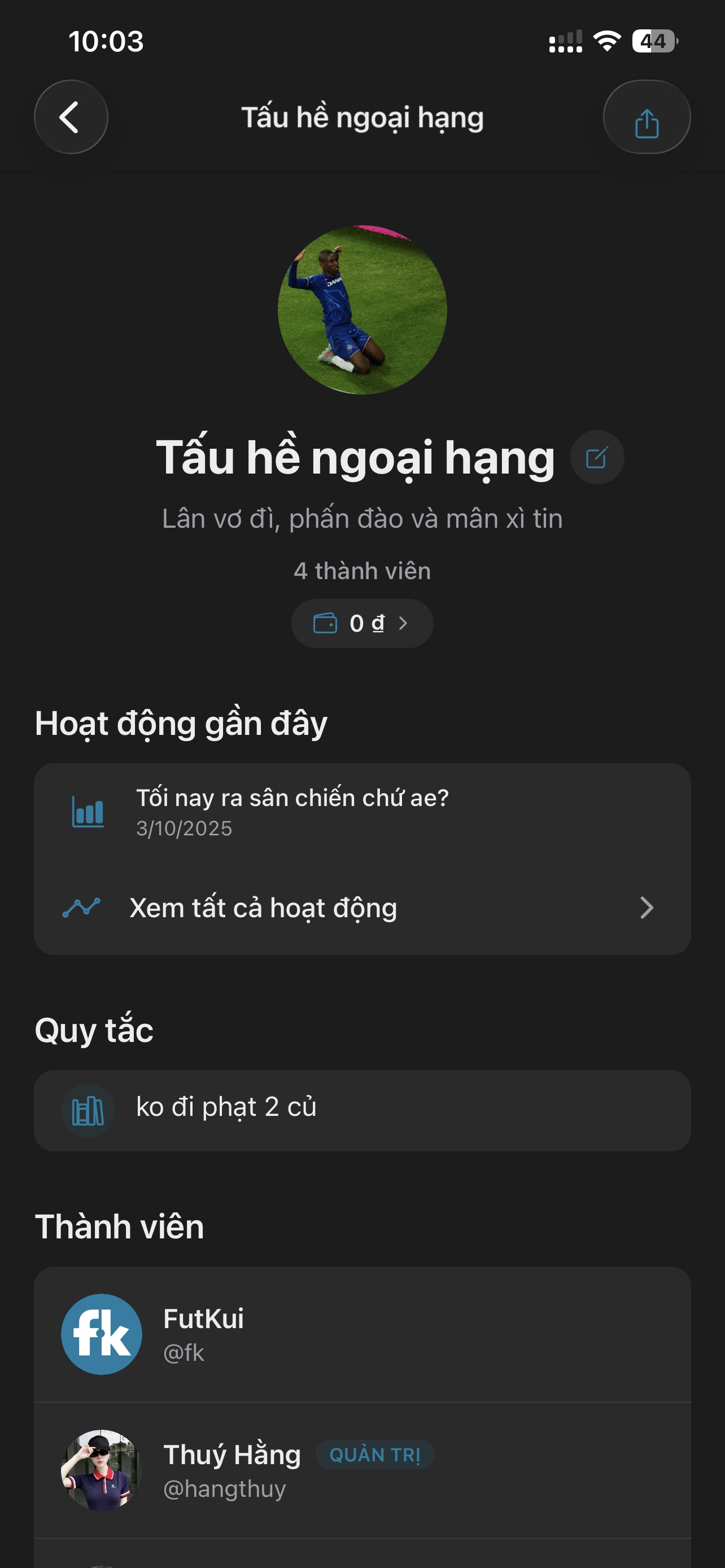The height and width of the screenshot is (1568, 725).
Task: View all activity via Xem tất cả hoạt động
Action: [362, 908]
